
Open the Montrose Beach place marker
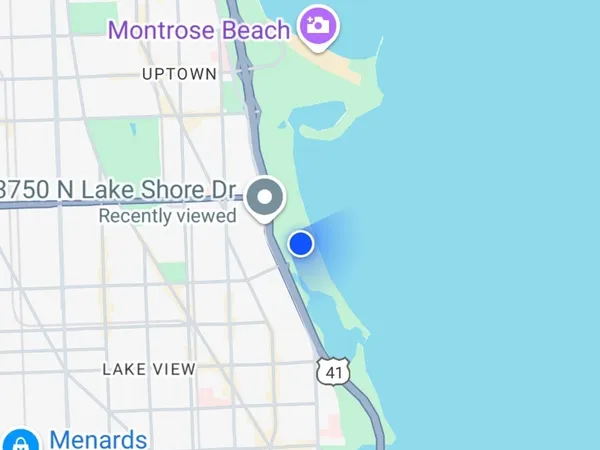320,26
